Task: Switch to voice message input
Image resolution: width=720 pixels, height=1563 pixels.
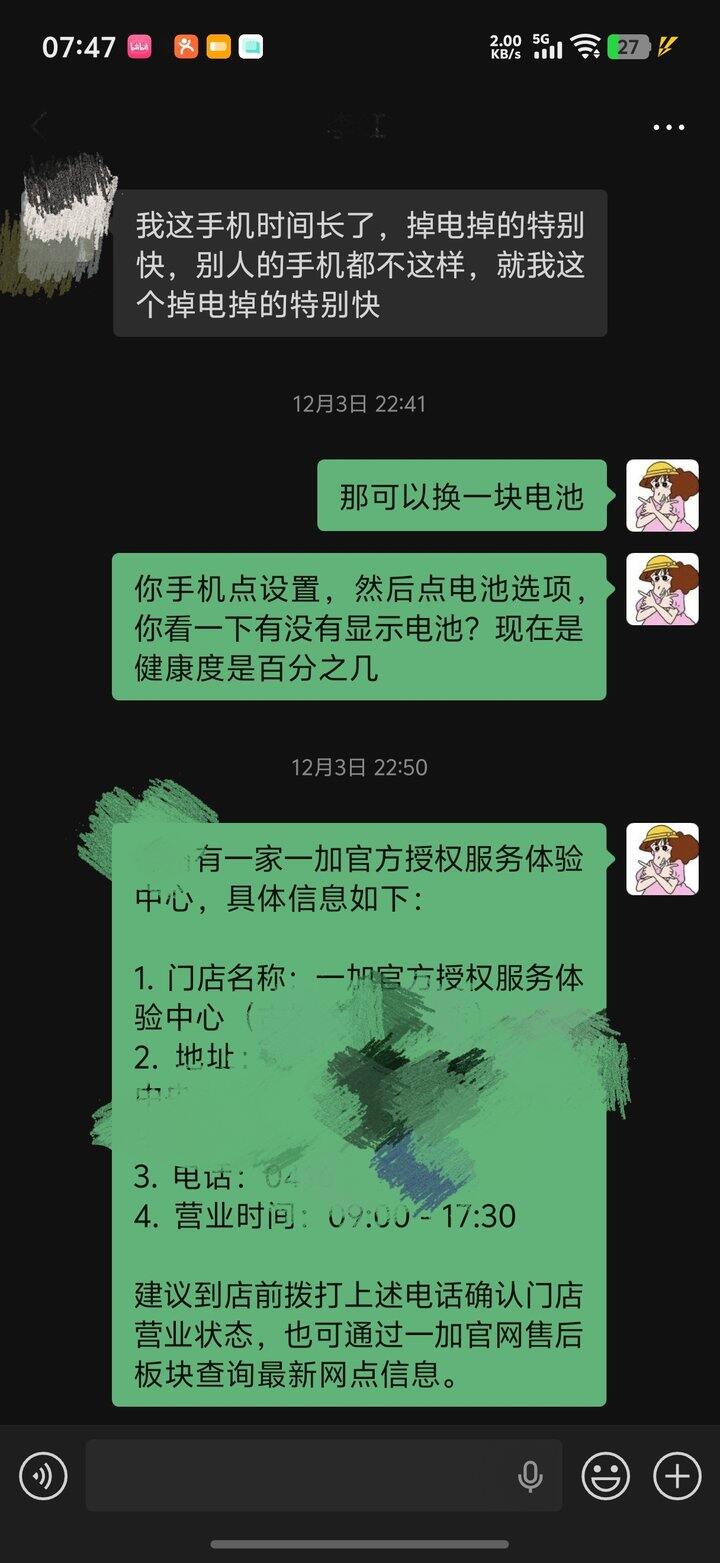Action: point(43,1476)
